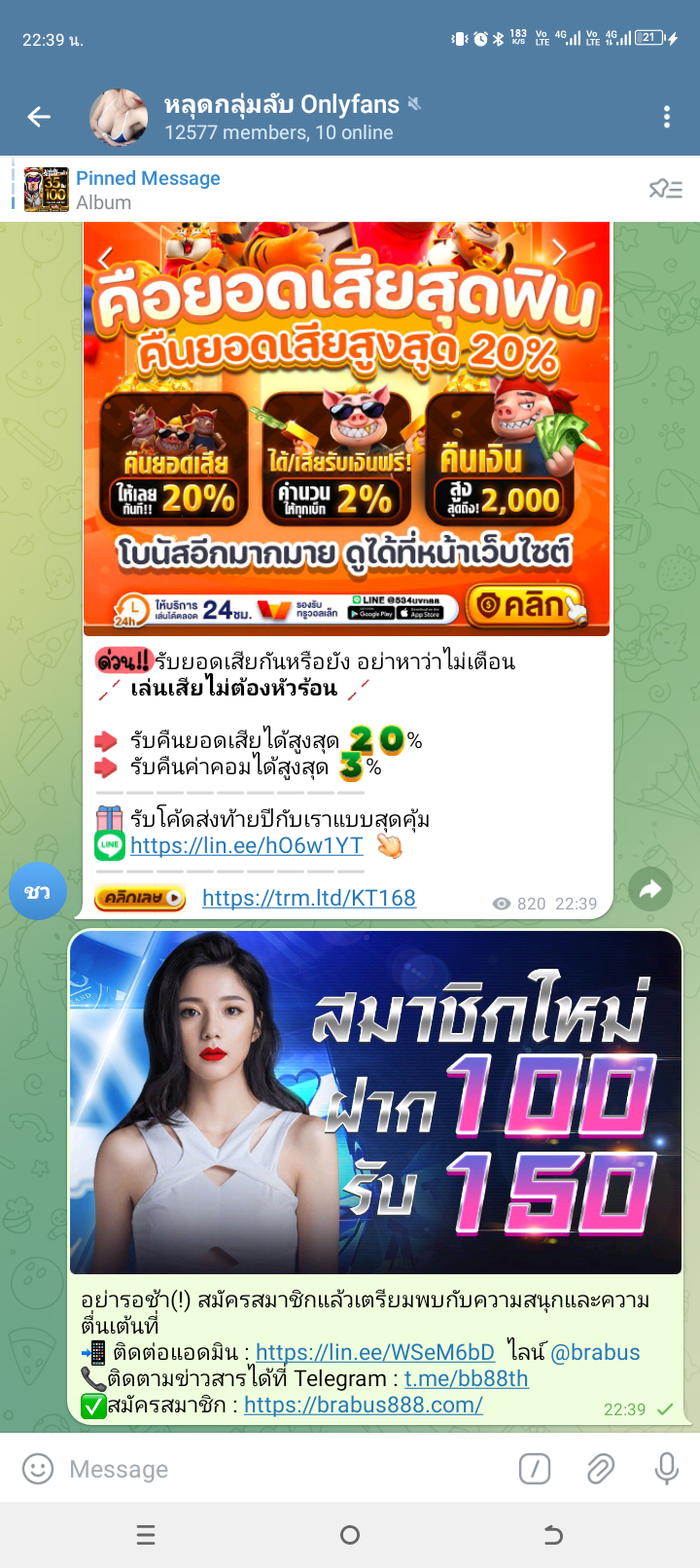Open the trm.ltd/KT168 link
This screenshot has width=700, height=1568.
coord(309,898)
